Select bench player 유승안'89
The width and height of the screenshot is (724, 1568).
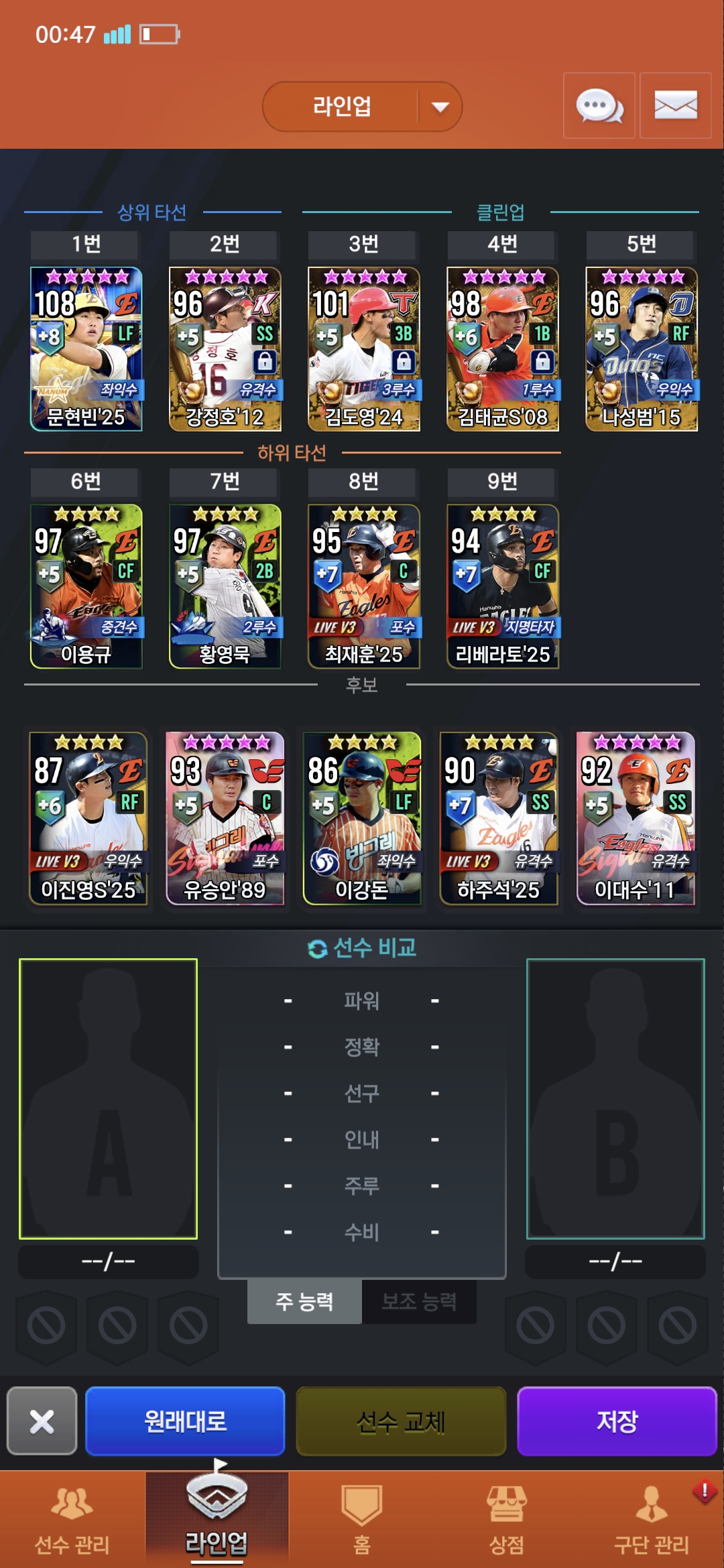tap(225, 818)
